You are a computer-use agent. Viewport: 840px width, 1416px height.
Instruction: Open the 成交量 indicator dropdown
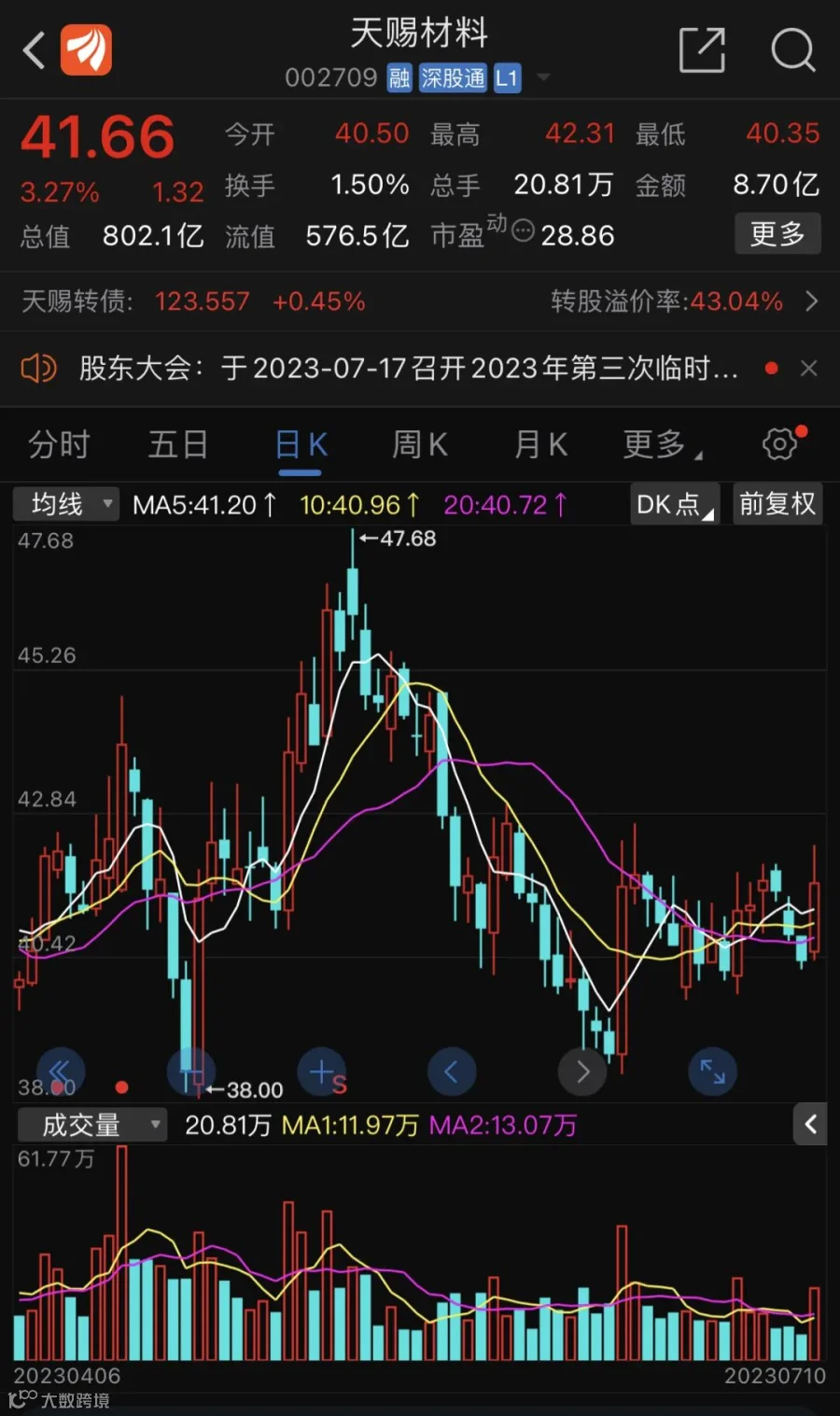pos(91,1125)
